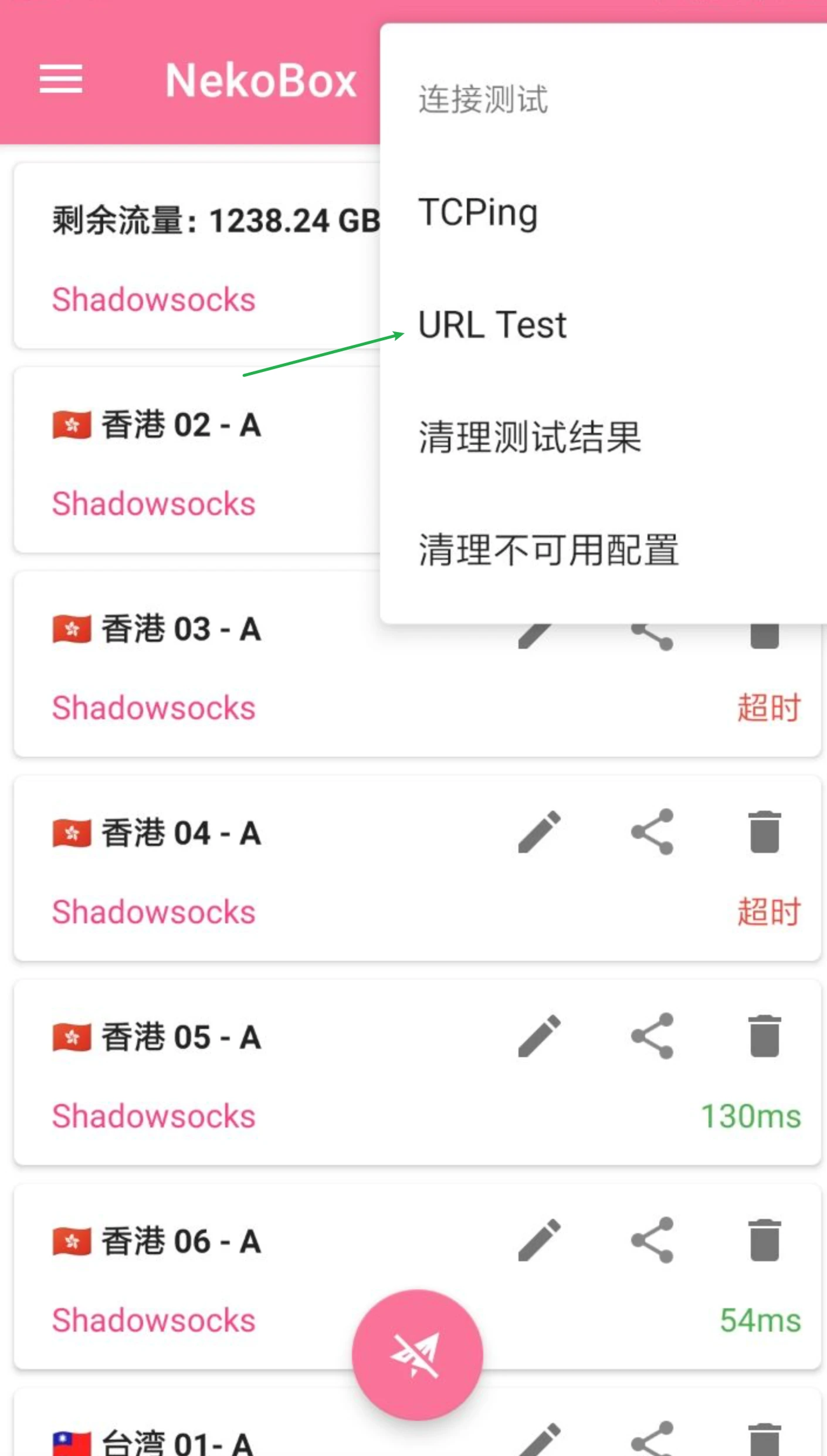Choose 清理测试结果 to clear test results
Viewport: 827px width, 1456px height.
click(x=530, y=436)
